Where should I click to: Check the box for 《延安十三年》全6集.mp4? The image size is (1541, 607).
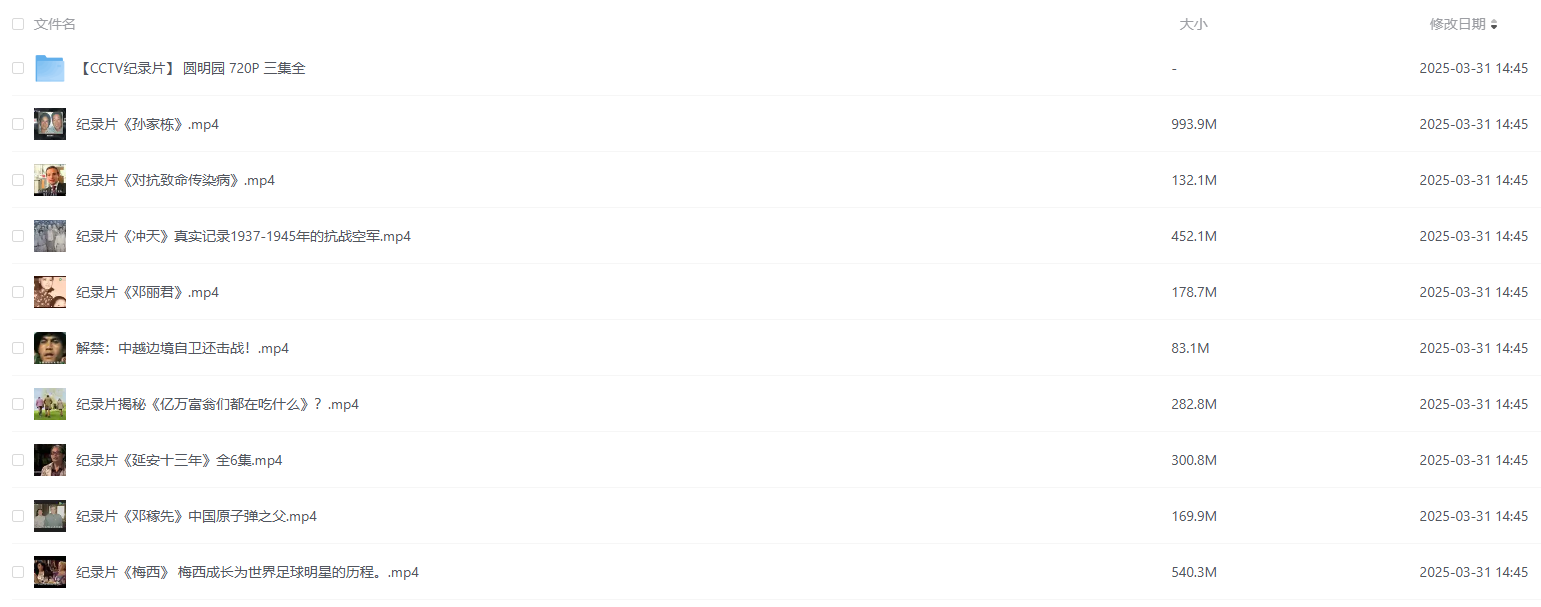(18, 460)
